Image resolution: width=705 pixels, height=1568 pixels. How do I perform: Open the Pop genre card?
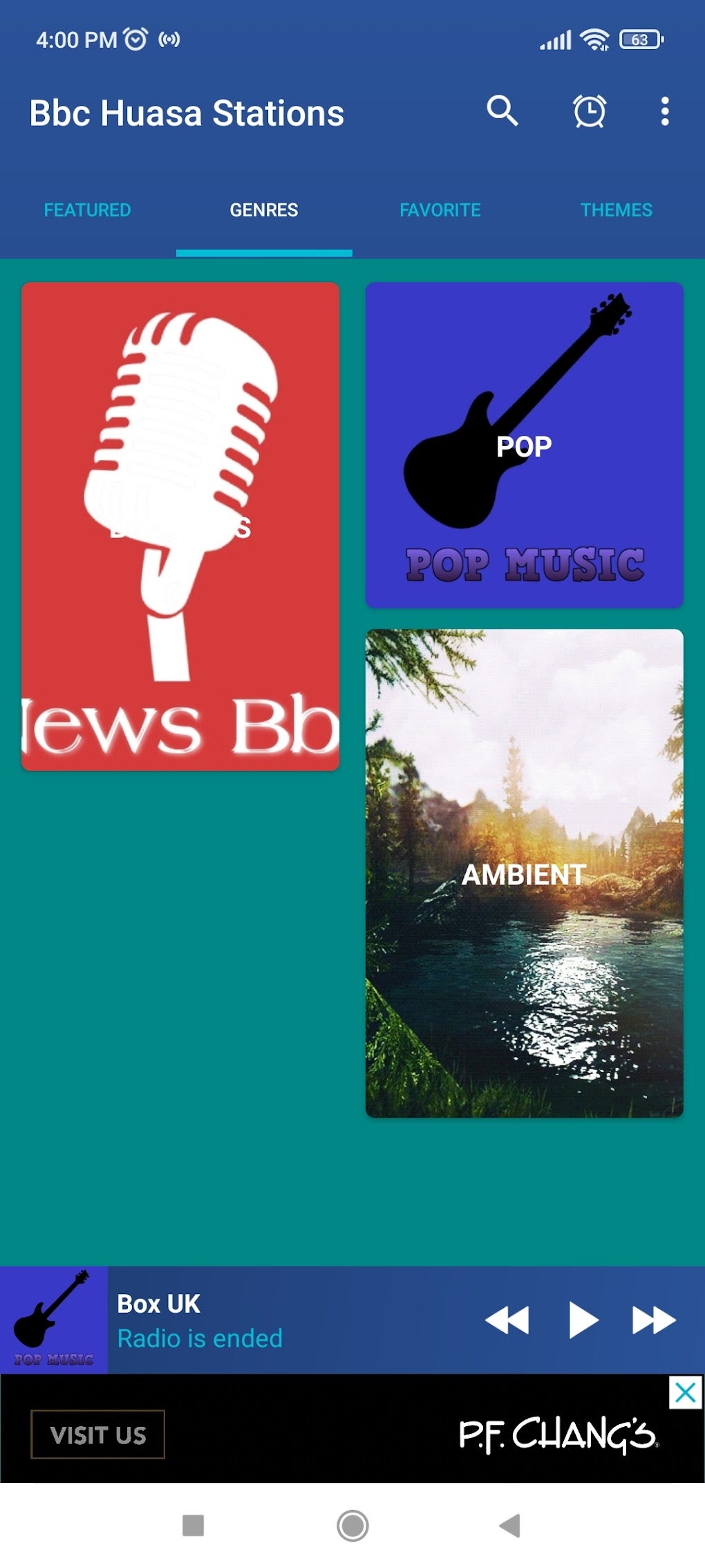pyautogui.click(x=524, y=445)
